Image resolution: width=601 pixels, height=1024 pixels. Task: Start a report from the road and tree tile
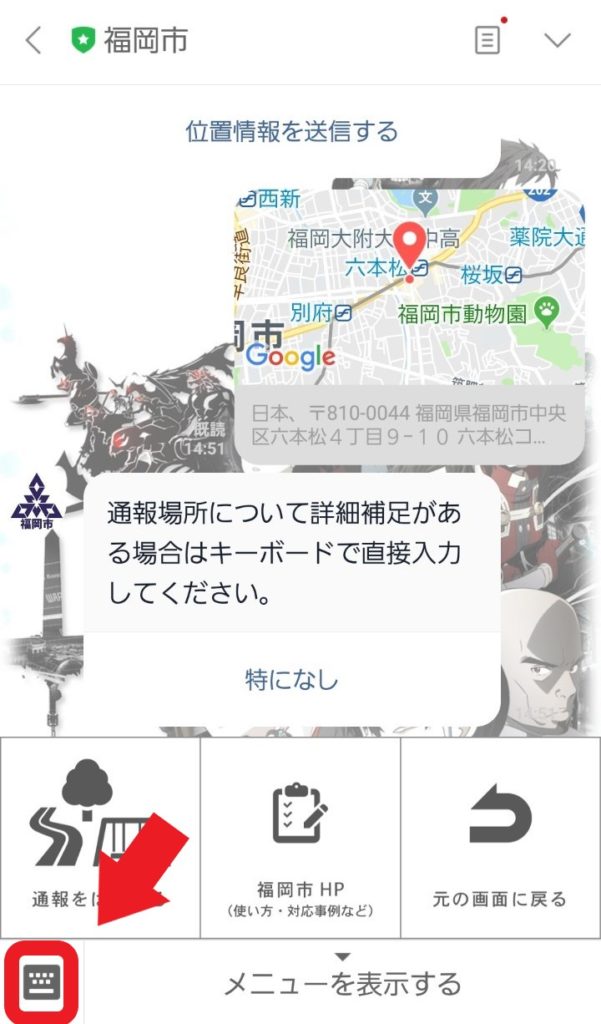pyautogui.click(x=100, y=838)
